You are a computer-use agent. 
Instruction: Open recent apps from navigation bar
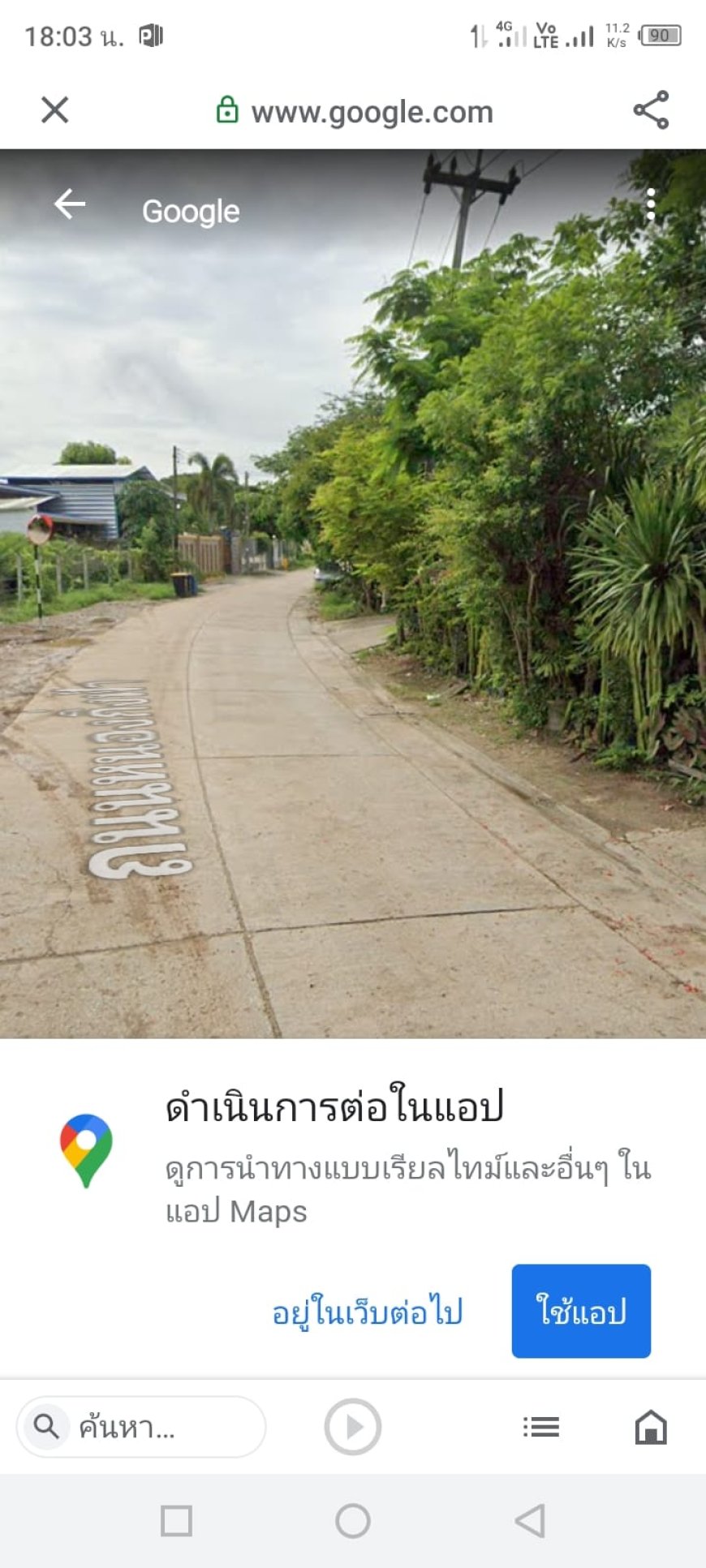click(x=177, y=1521)
